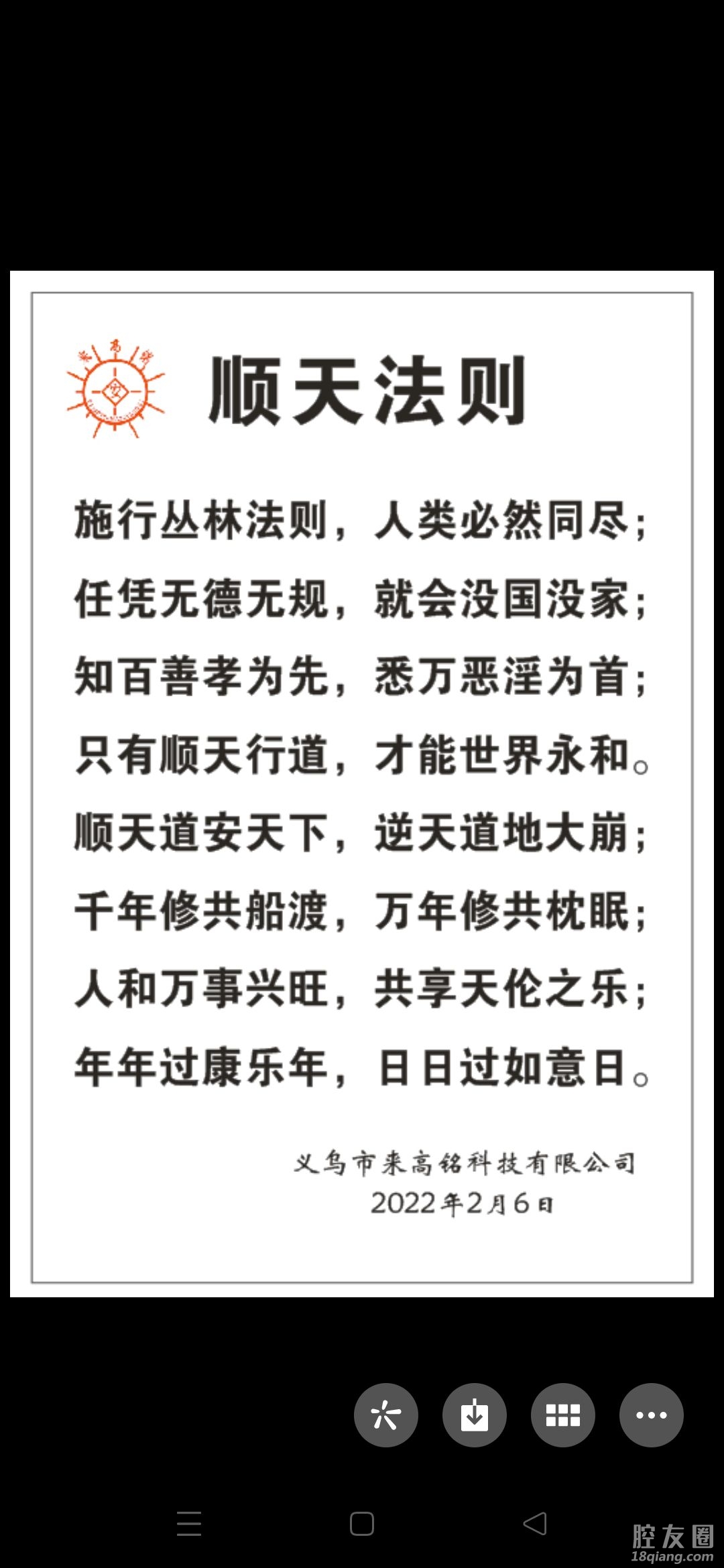Open the grid view of all images
This screenshot has height=1568, width=724.
click(x=562, y=1415)
